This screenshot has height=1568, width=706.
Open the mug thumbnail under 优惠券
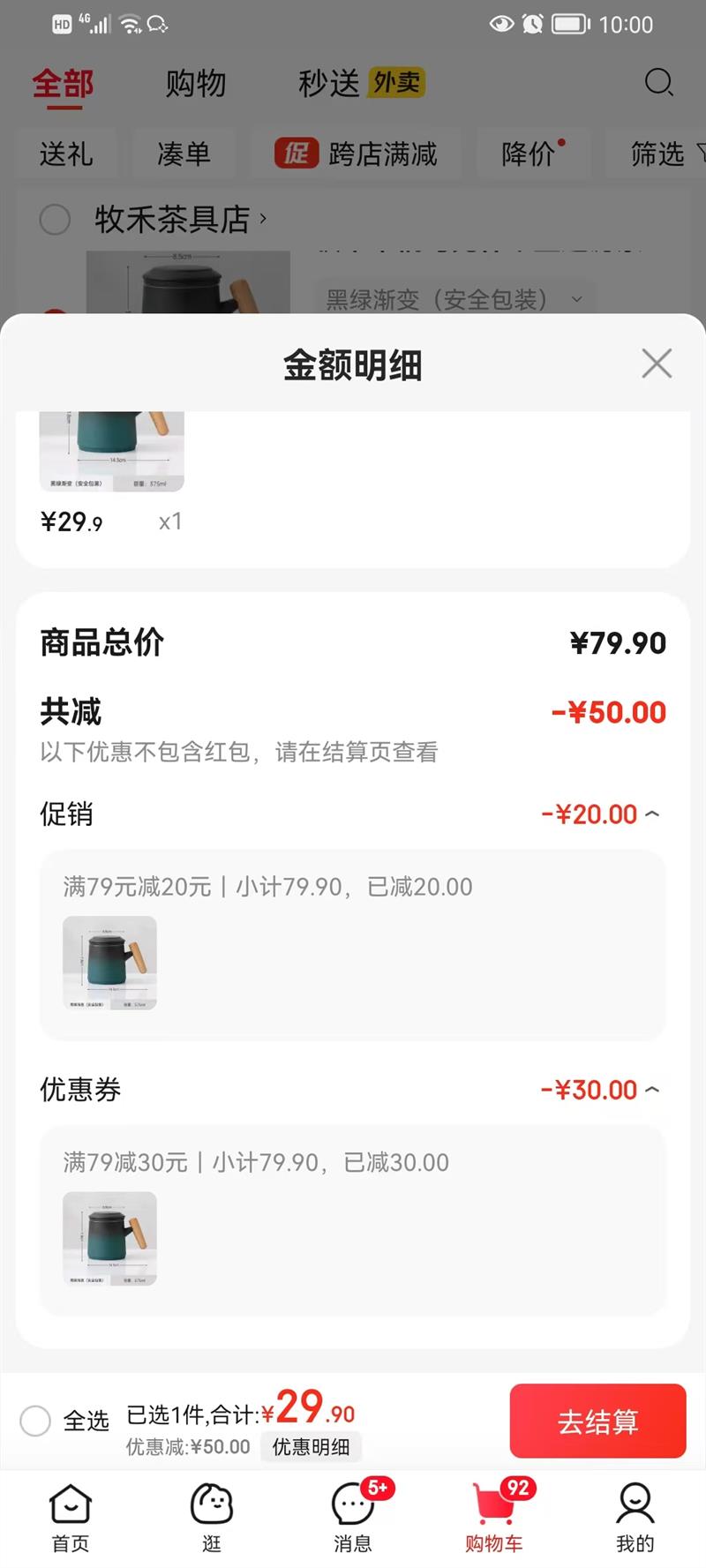click(109, 1239)
